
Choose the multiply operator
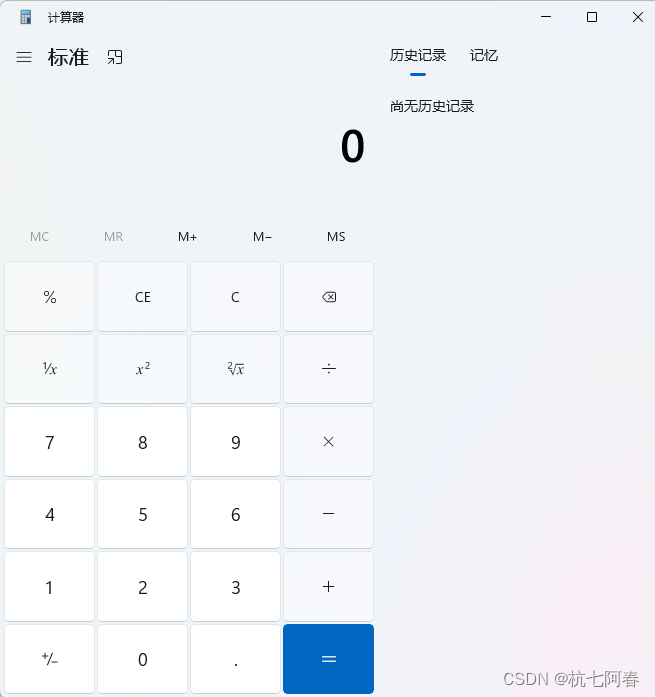(x=328, y=442)
